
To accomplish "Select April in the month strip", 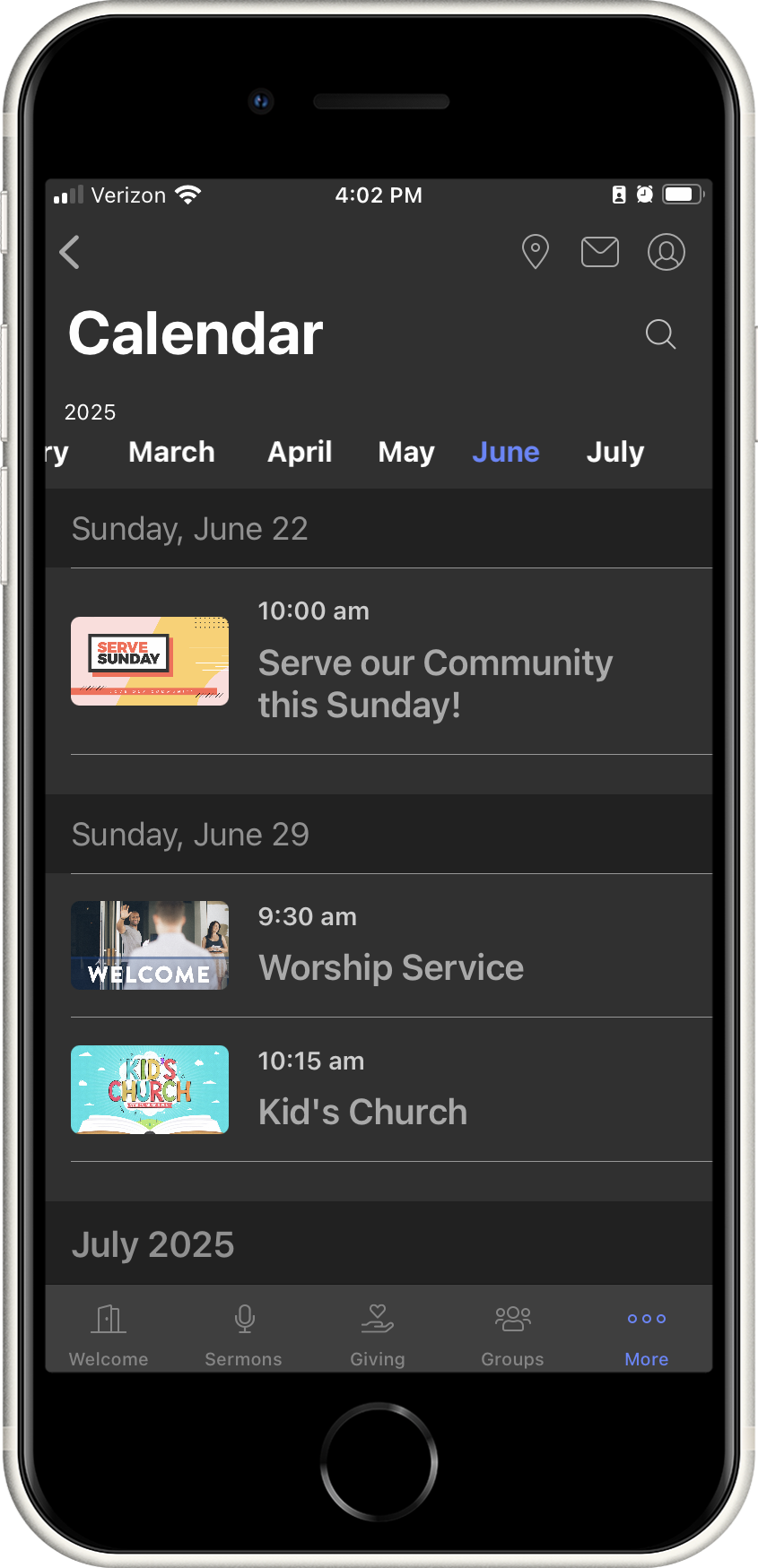I will [x=300, y=452].
